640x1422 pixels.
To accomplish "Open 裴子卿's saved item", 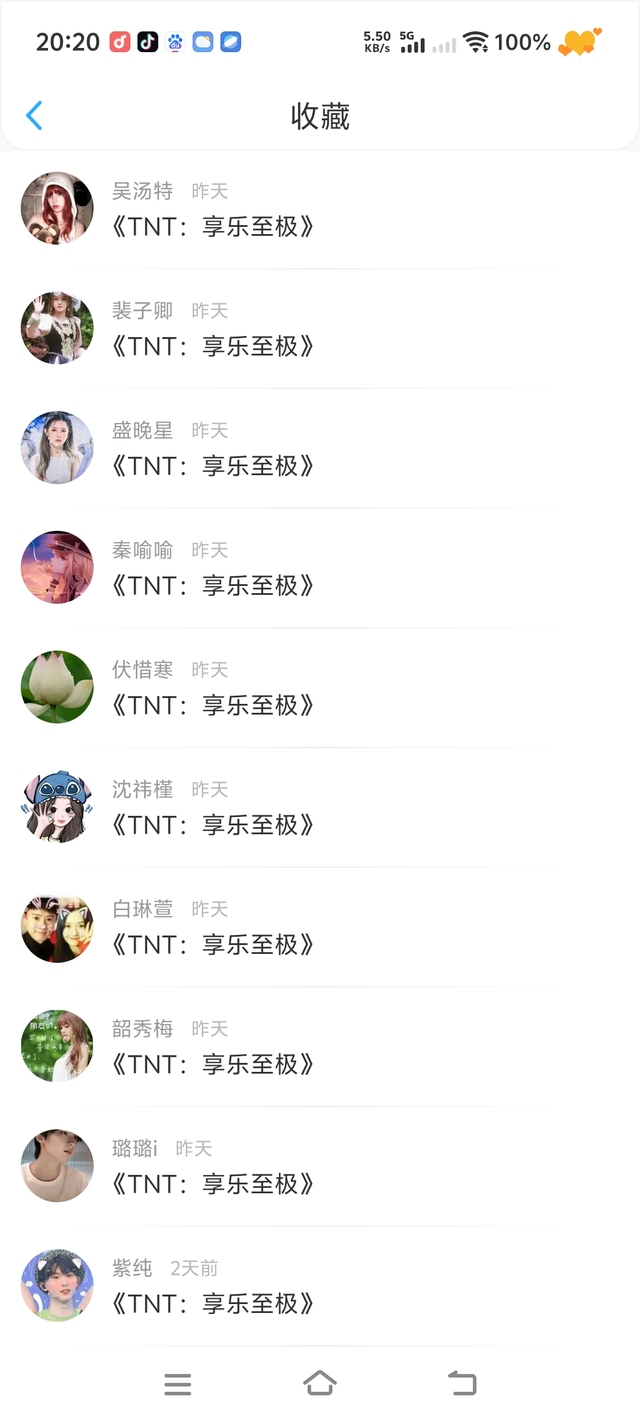I will point(213,346).
